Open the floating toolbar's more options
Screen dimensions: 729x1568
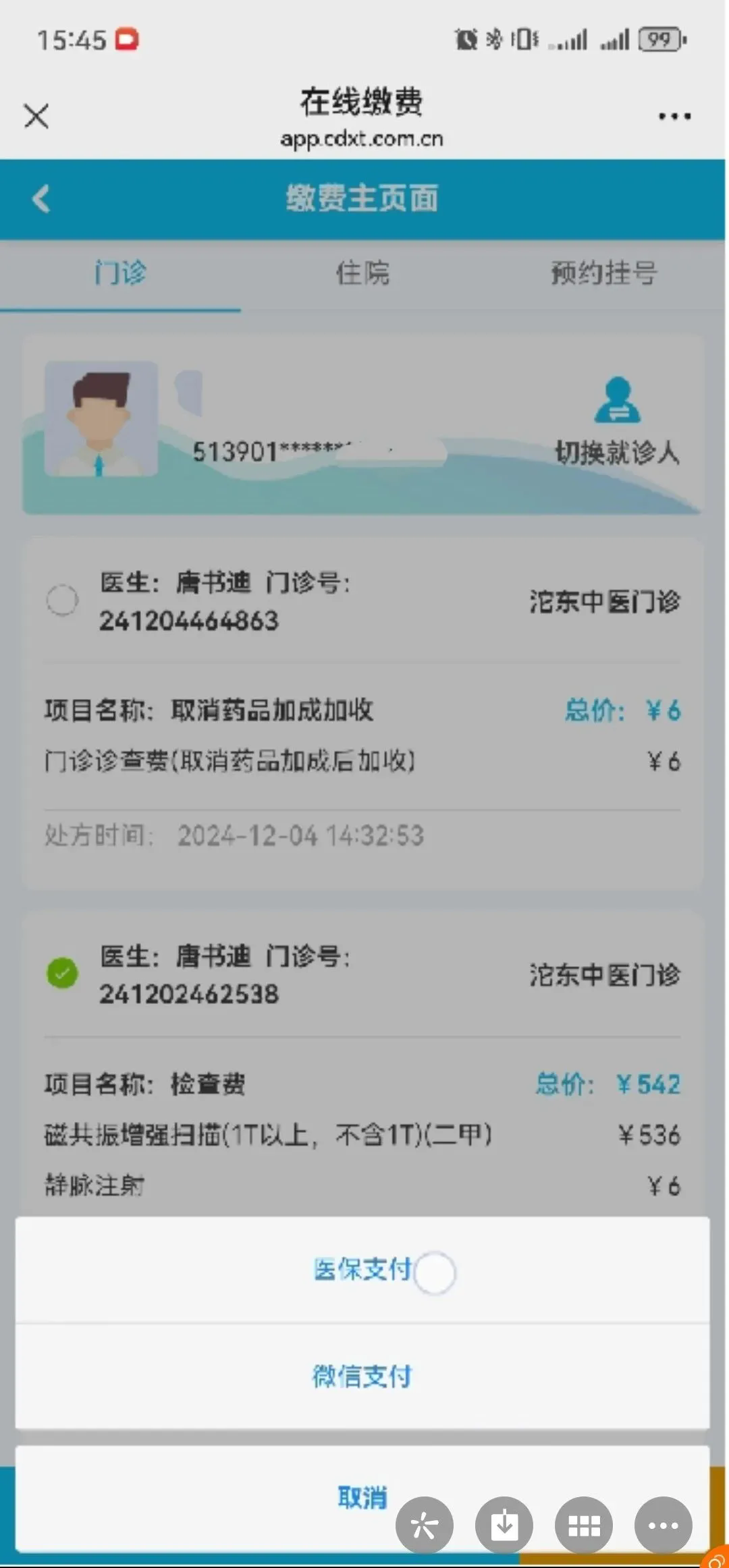pyautogui.click(x=663, y=1525)
